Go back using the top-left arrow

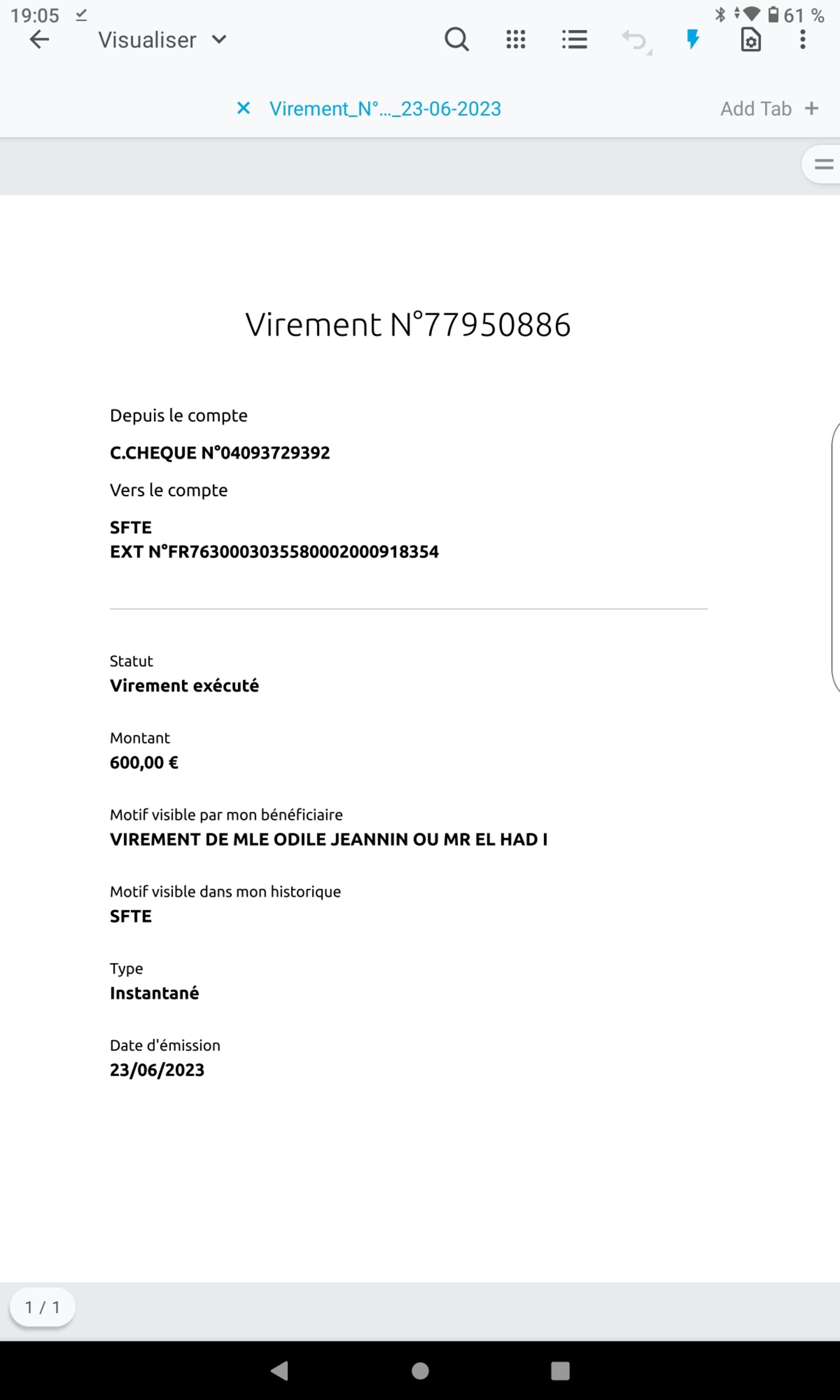[39, 39]
